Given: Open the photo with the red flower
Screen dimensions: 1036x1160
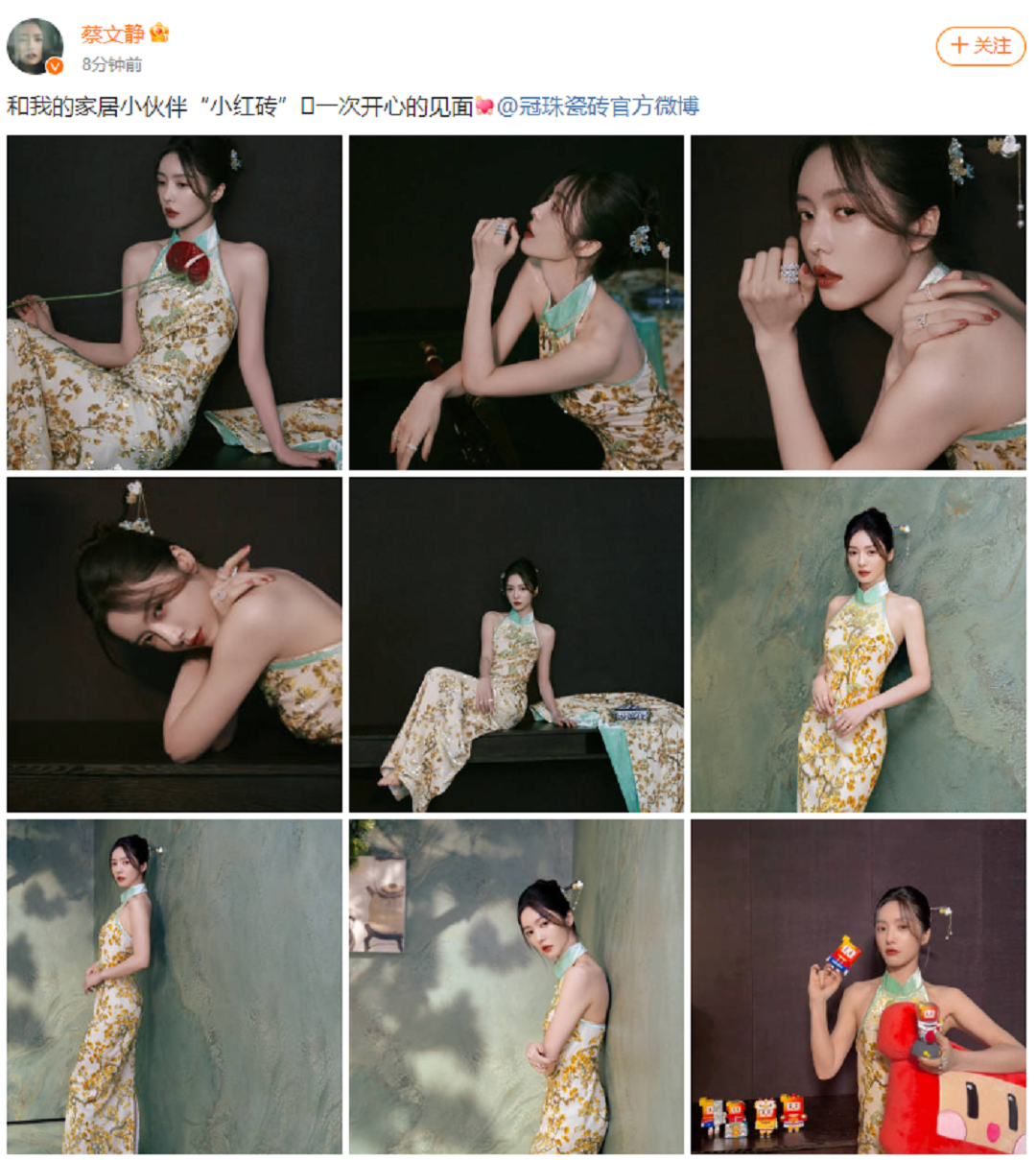Looking at the screenshot, I should 175,302.
